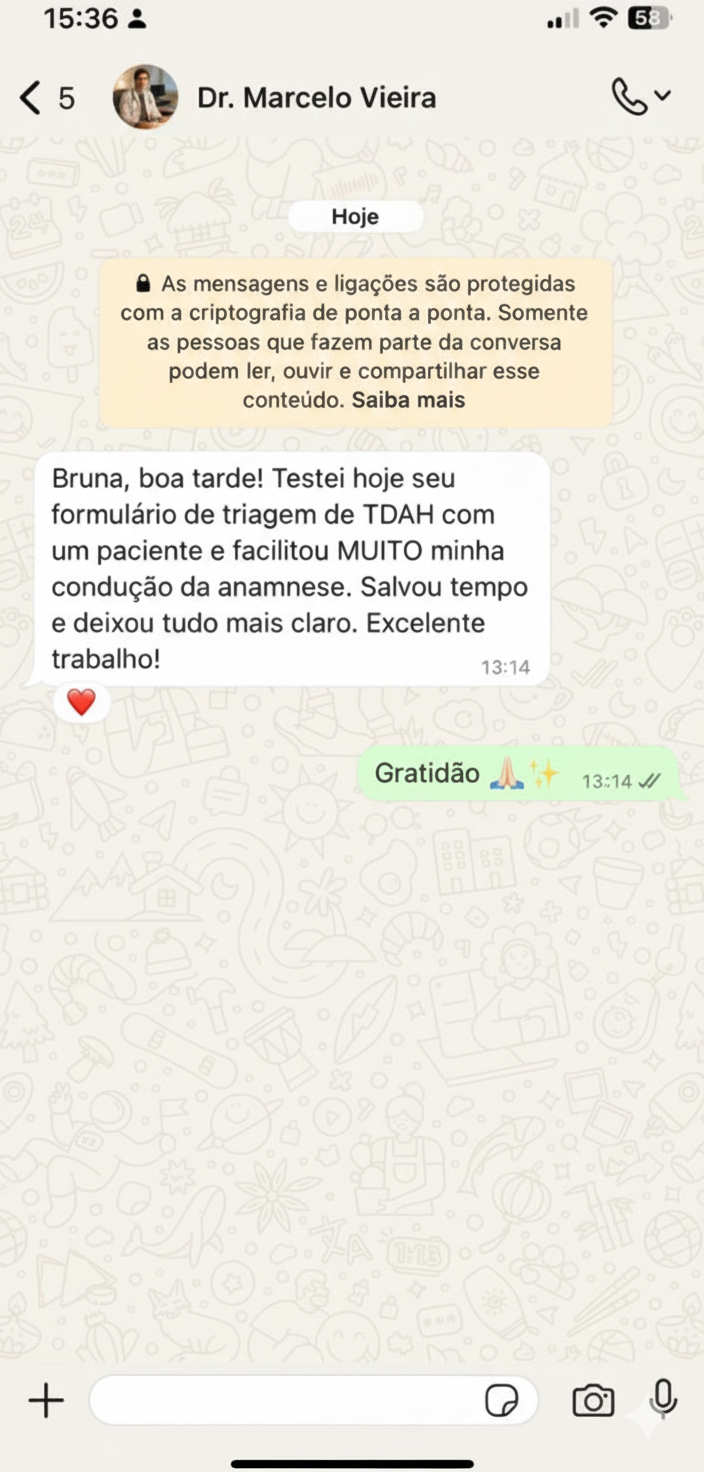Viewport: 704px width, 1472px height.
Task: Tap the Saiba mais encryption link
Action: coord(408,400)
